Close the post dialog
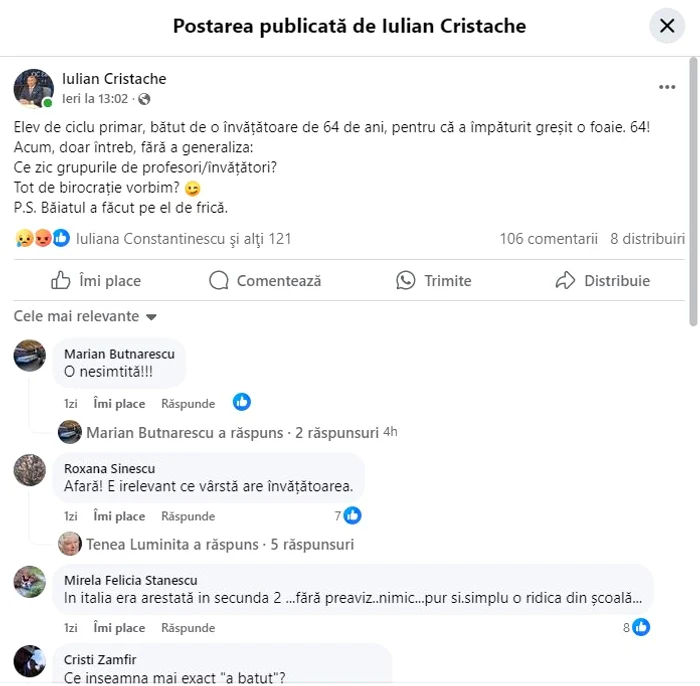The image size is (700, 686). (667, 26)
